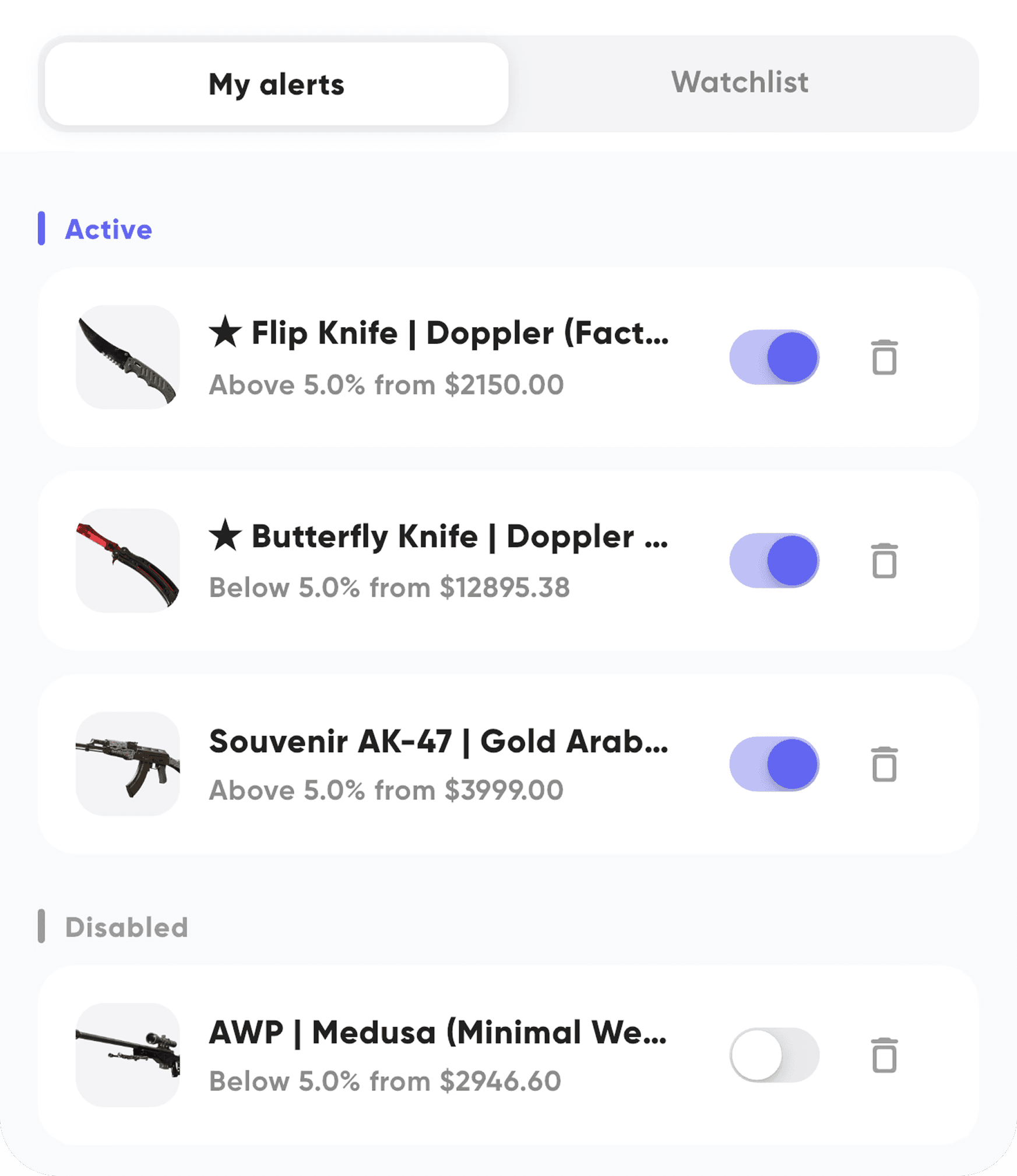The height and width of the screenshot is (1176, 1017).
Task: Tap the trash icon for Souvenir AK-47
Action: (x=884, y=764)
